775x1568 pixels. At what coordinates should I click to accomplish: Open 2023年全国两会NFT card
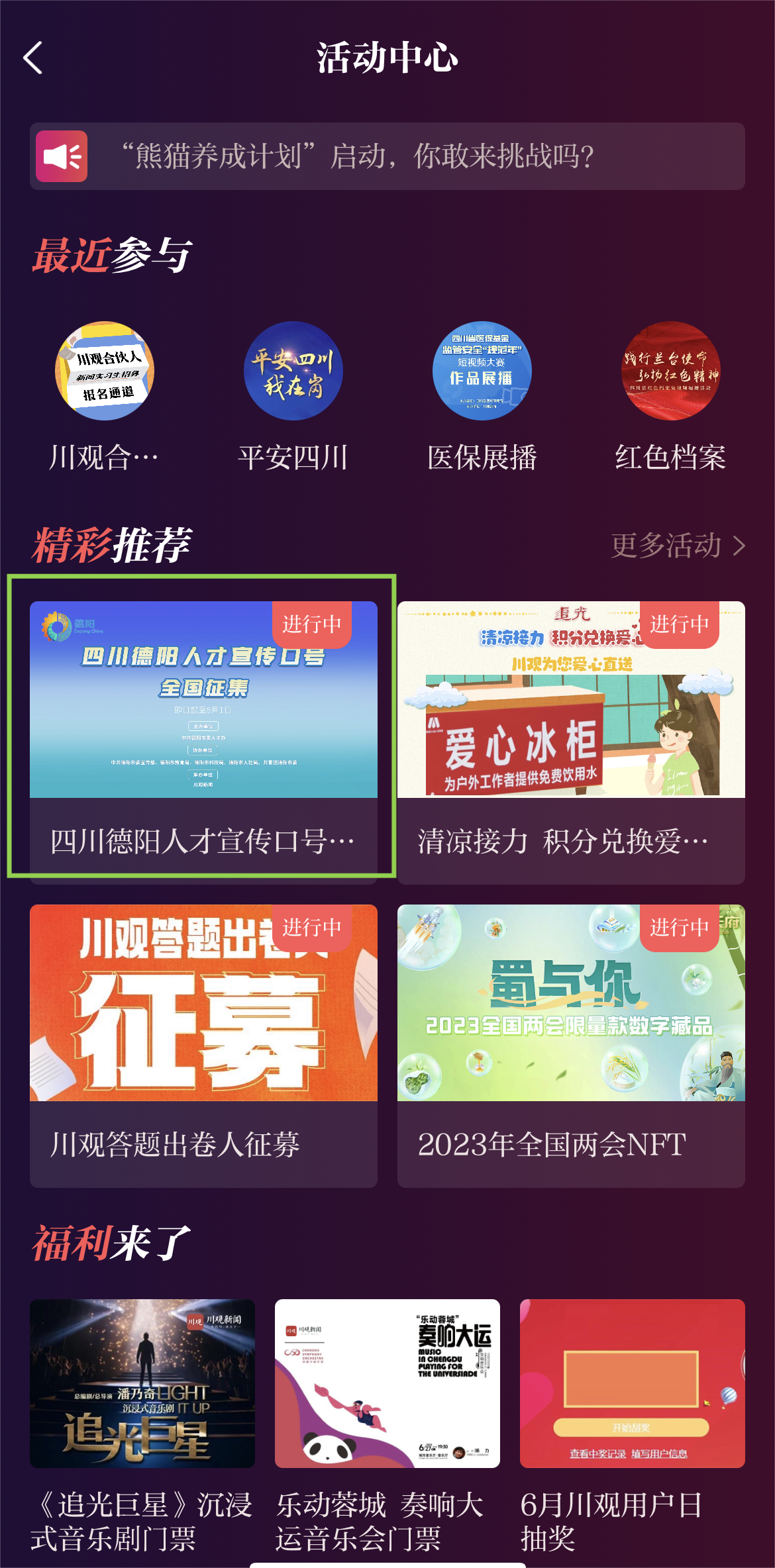click(571, 1045)
